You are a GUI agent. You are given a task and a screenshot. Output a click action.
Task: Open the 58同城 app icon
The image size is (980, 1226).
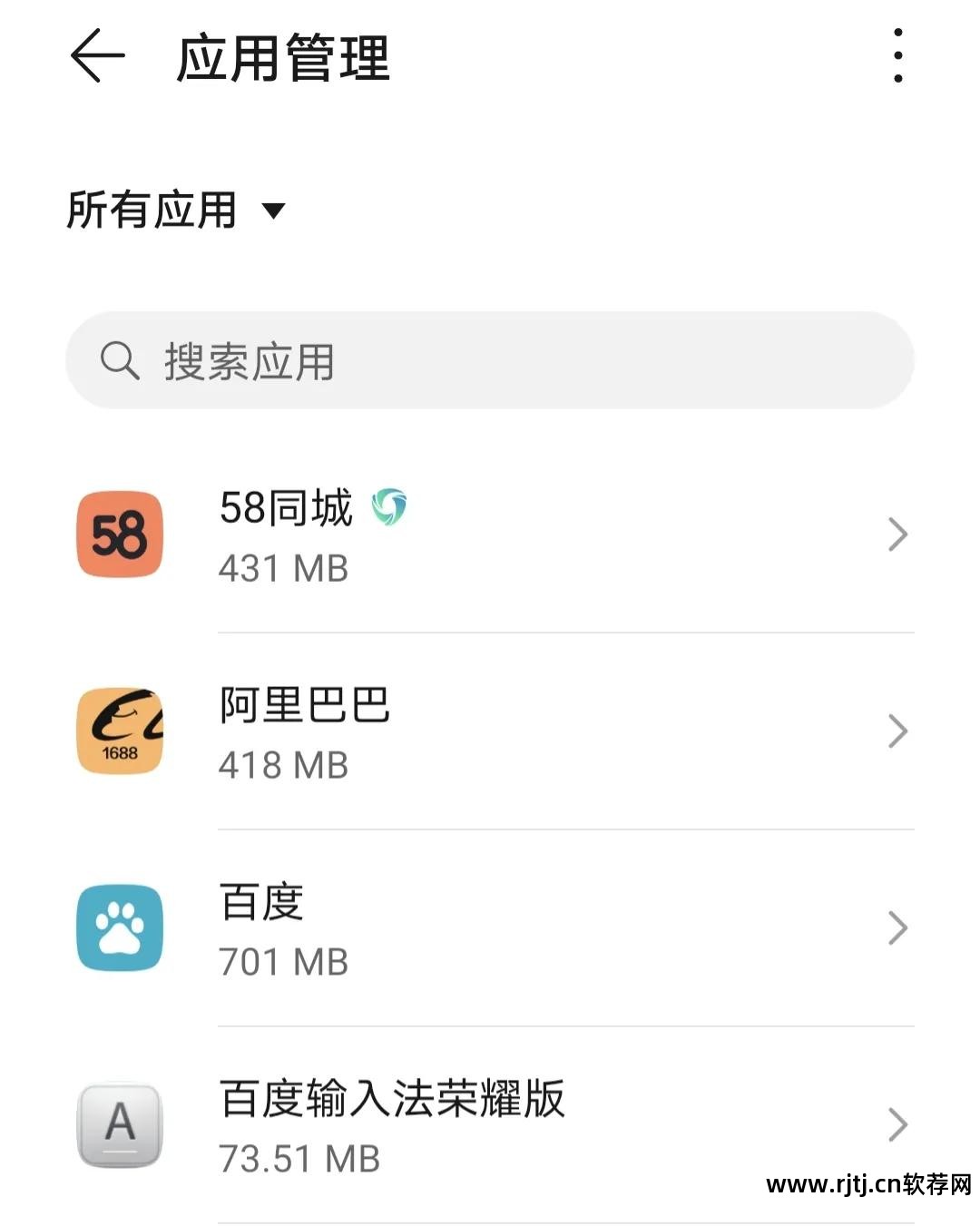tap(119, 535)
